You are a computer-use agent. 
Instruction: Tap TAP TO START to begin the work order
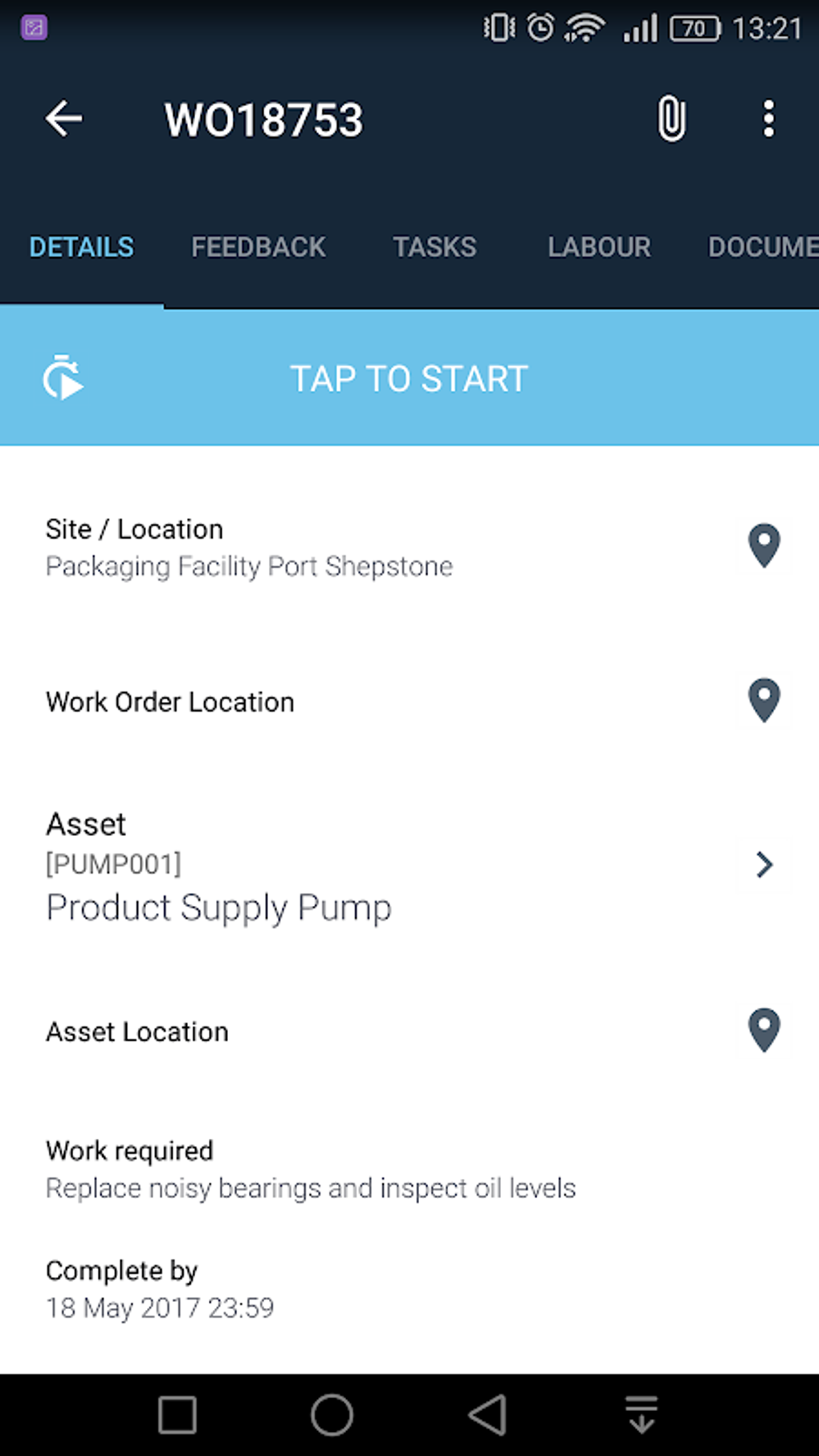click(409, 377)
